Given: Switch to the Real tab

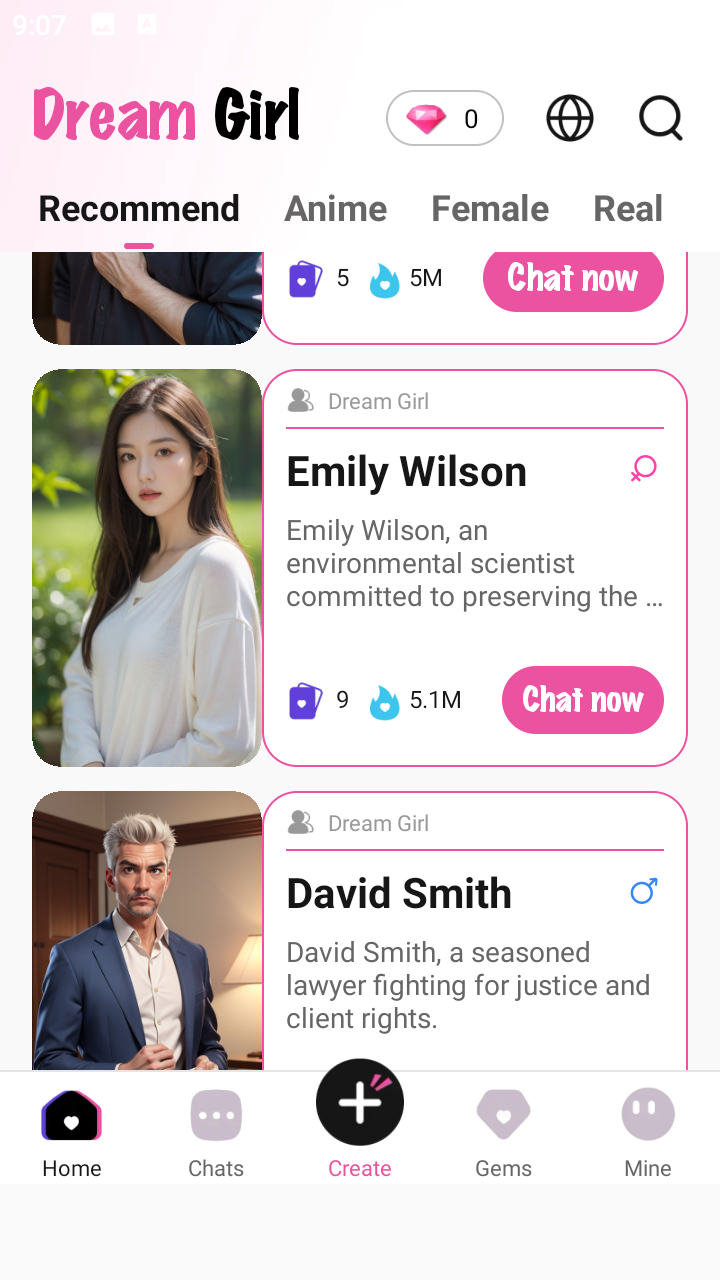Looking at the screenshot, I should pyautogui.click(x=628, y=209).
